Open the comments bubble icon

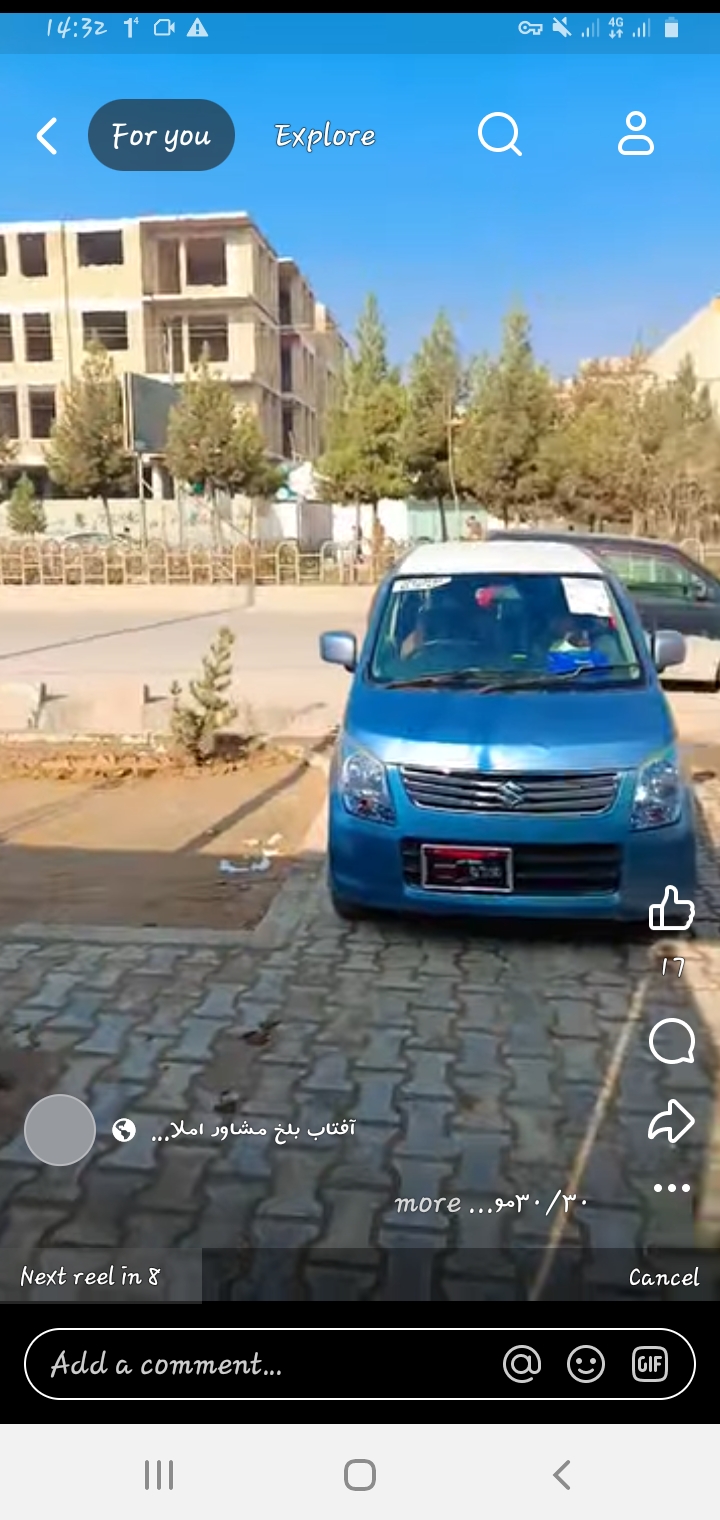(671, 1042)
